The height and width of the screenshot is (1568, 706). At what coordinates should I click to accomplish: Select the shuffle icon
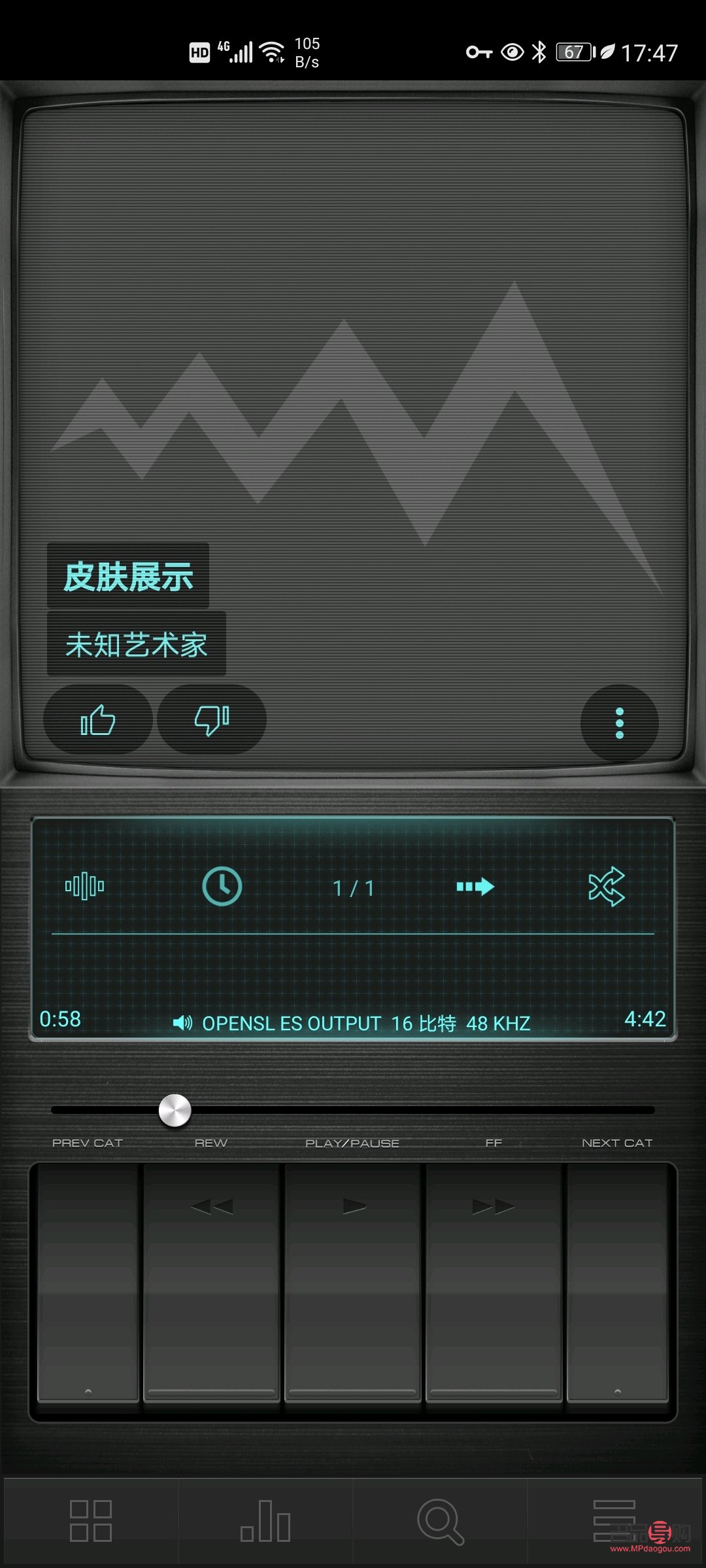point(607,886)
